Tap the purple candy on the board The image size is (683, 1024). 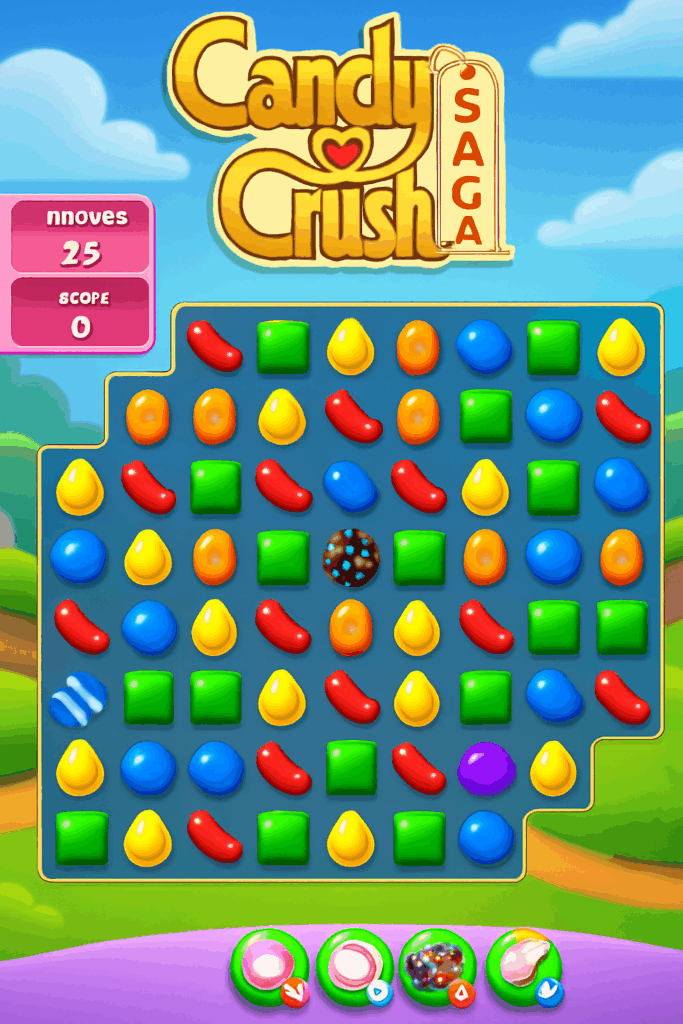(486, 768)
